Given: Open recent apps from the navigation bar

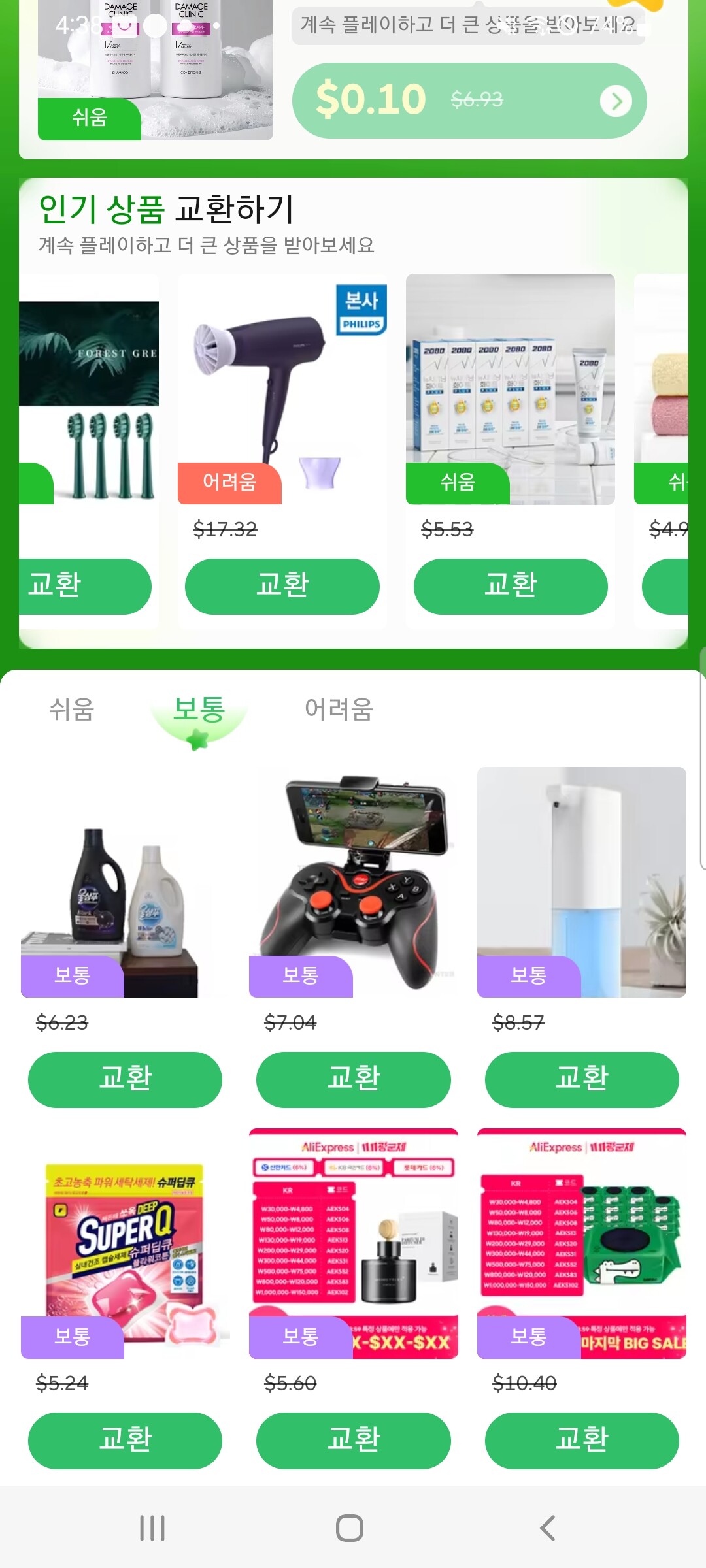Looking at the screenshot, I should pos(152,1527).
